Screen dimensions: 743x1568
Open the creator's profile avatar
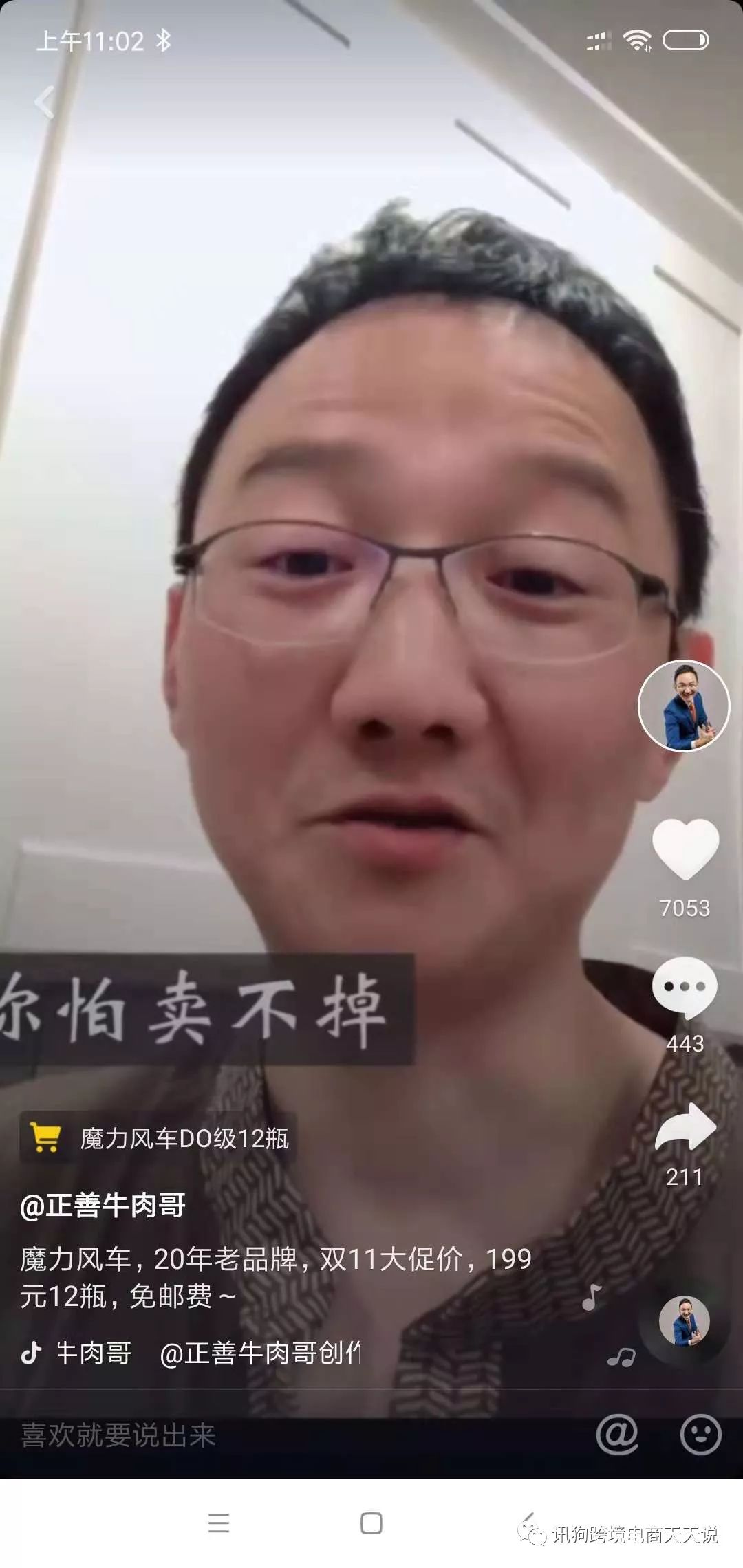coord(684,706)
